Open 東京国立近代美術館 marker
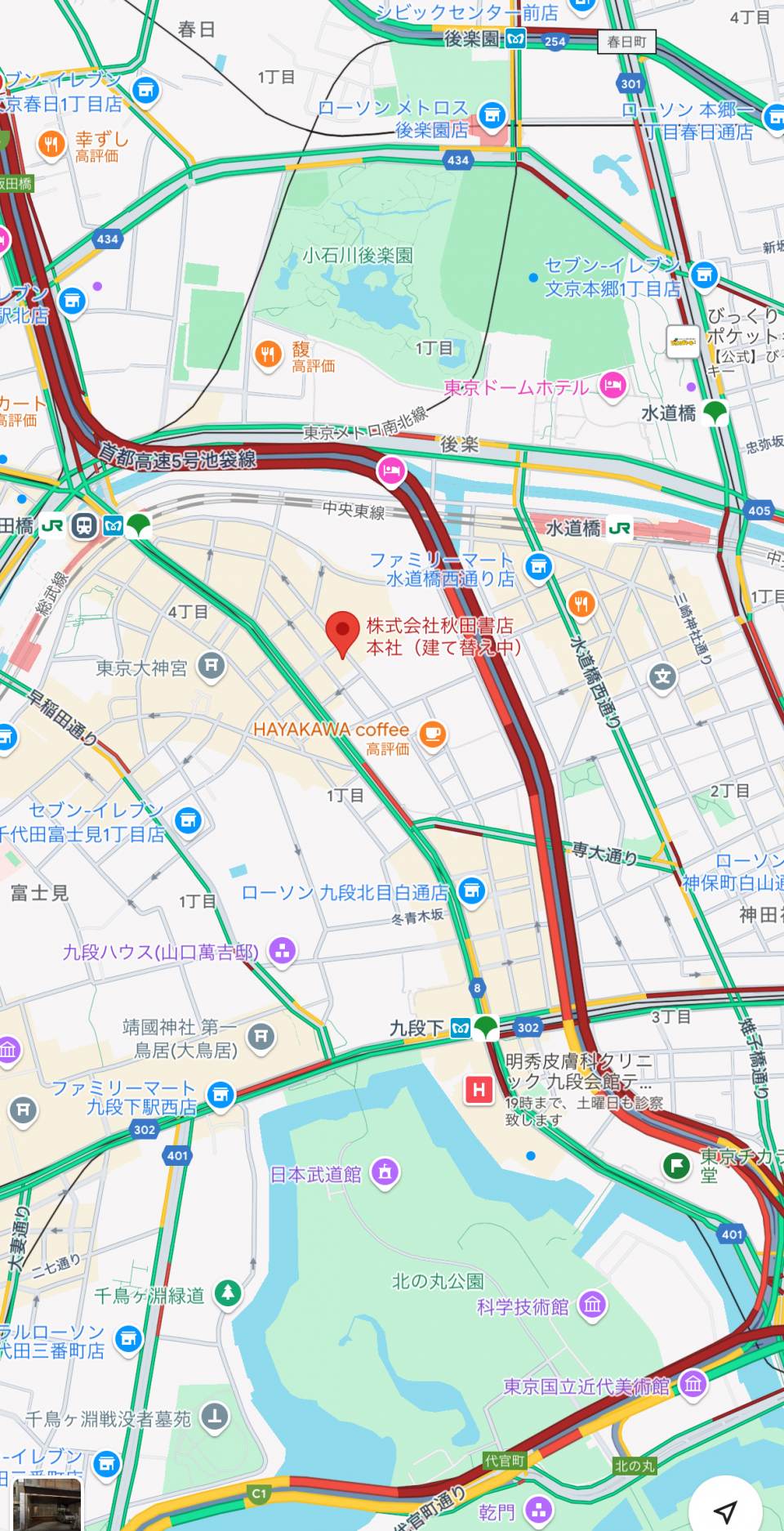784x1531 pixels. click(693, 1384)
